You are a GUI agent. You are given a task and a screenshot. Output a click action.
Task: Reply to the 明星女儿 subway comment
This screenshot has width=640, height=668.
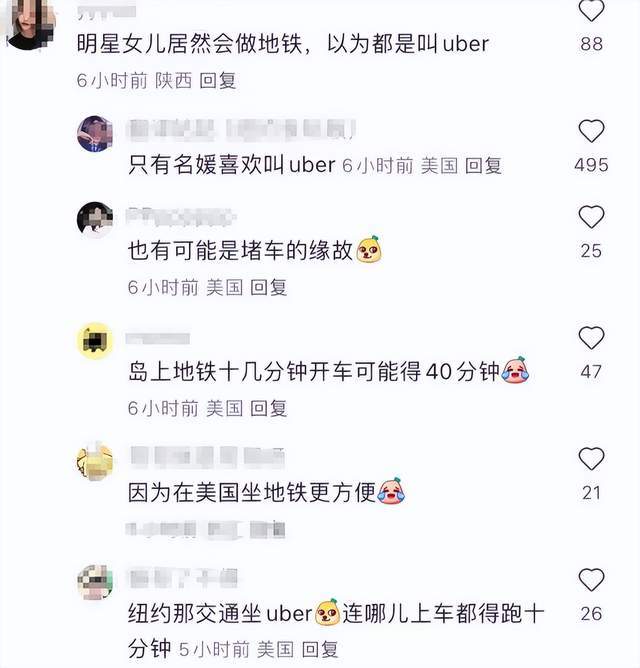(x=217, y=80)
